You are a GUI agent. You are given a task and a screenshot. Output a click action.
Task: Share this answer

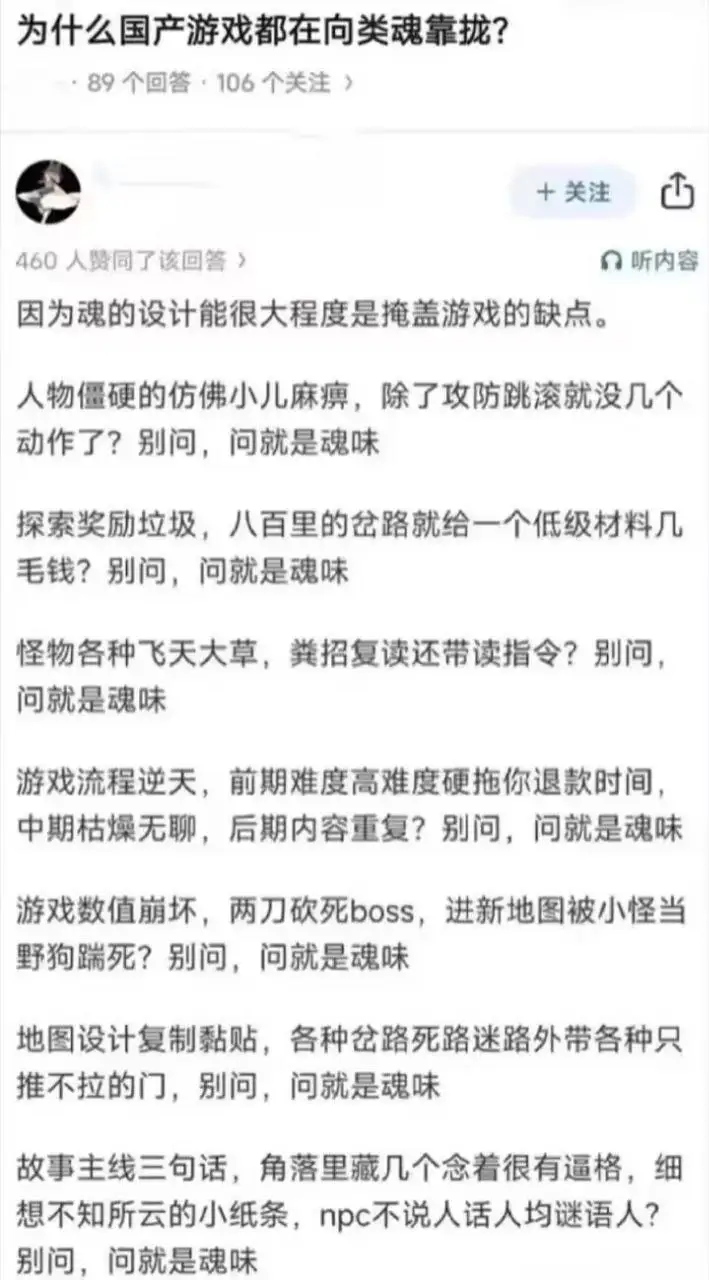point(677,192)
